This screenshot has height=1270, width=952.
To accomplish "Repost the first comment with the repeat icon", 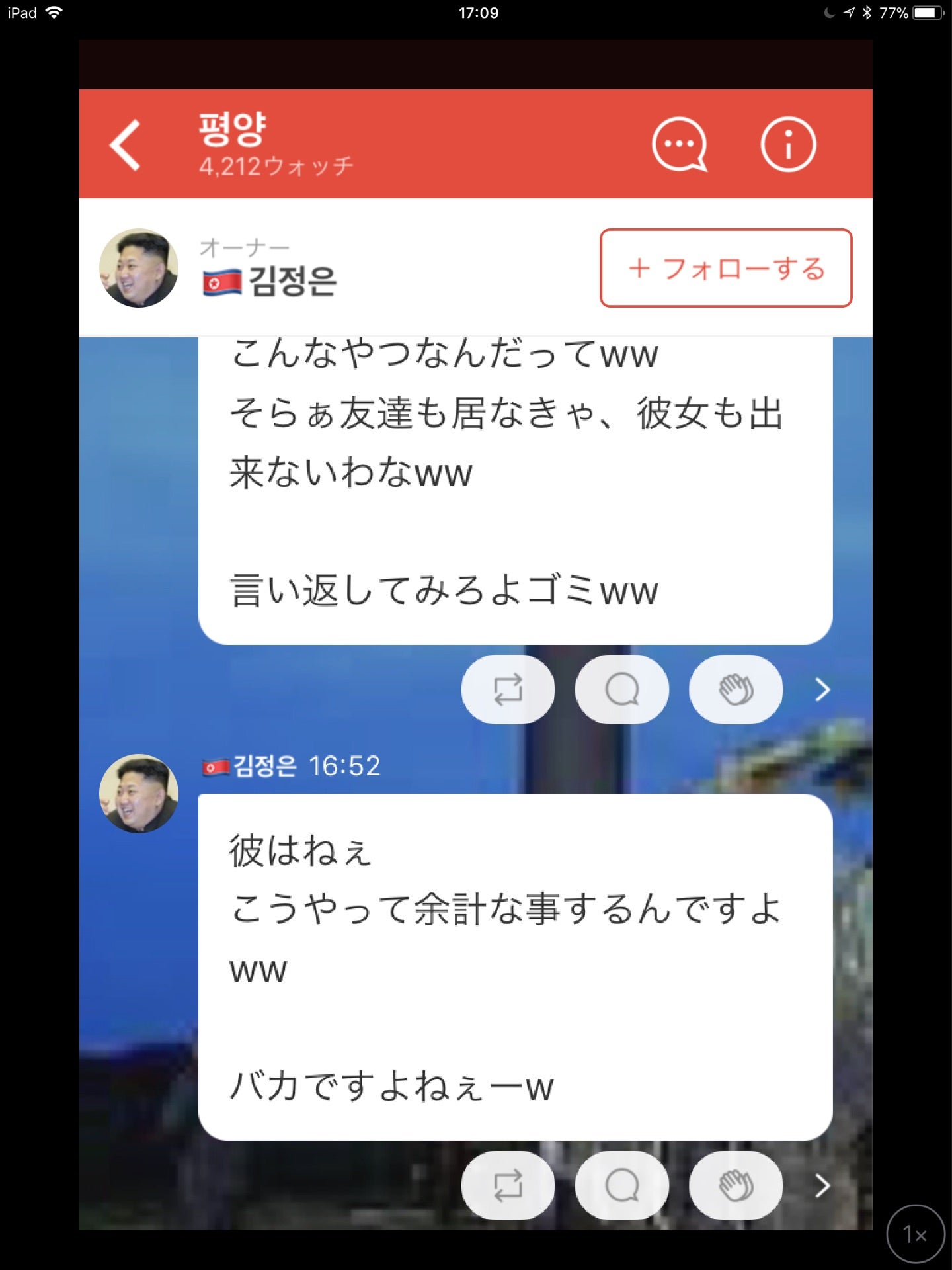I will pos(507,689).
